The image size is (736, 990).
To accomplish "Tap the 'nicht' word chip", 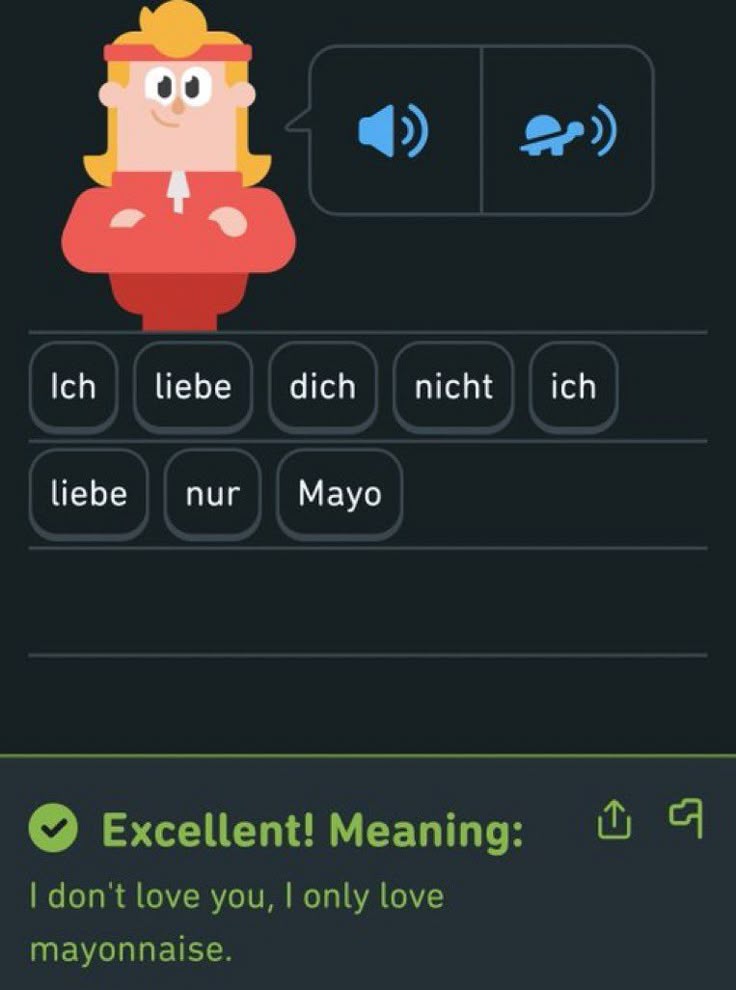I will click(x=453, y=386).
